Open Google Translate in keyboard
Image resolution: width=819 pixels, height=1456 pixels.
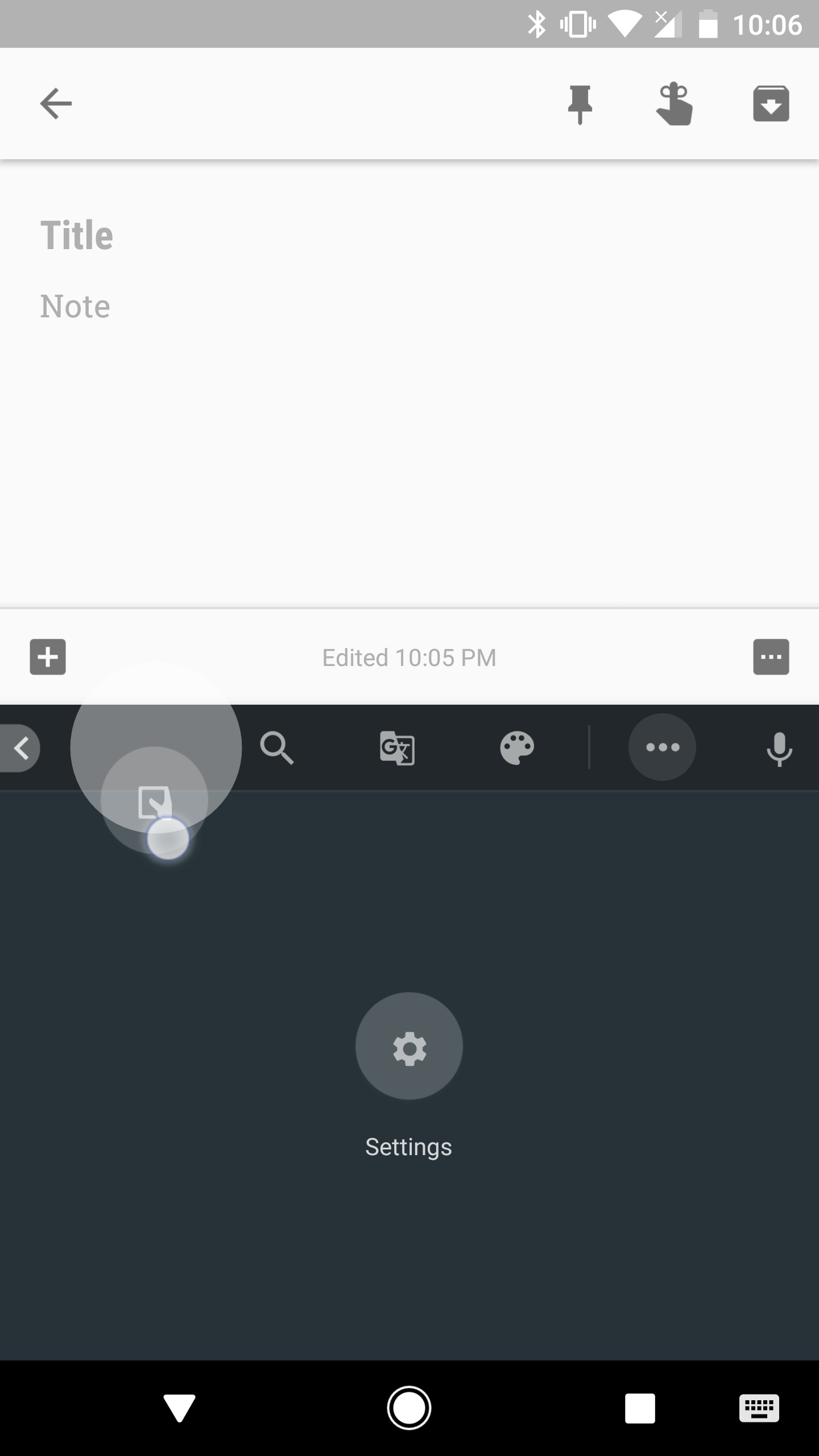pos(397,748)
